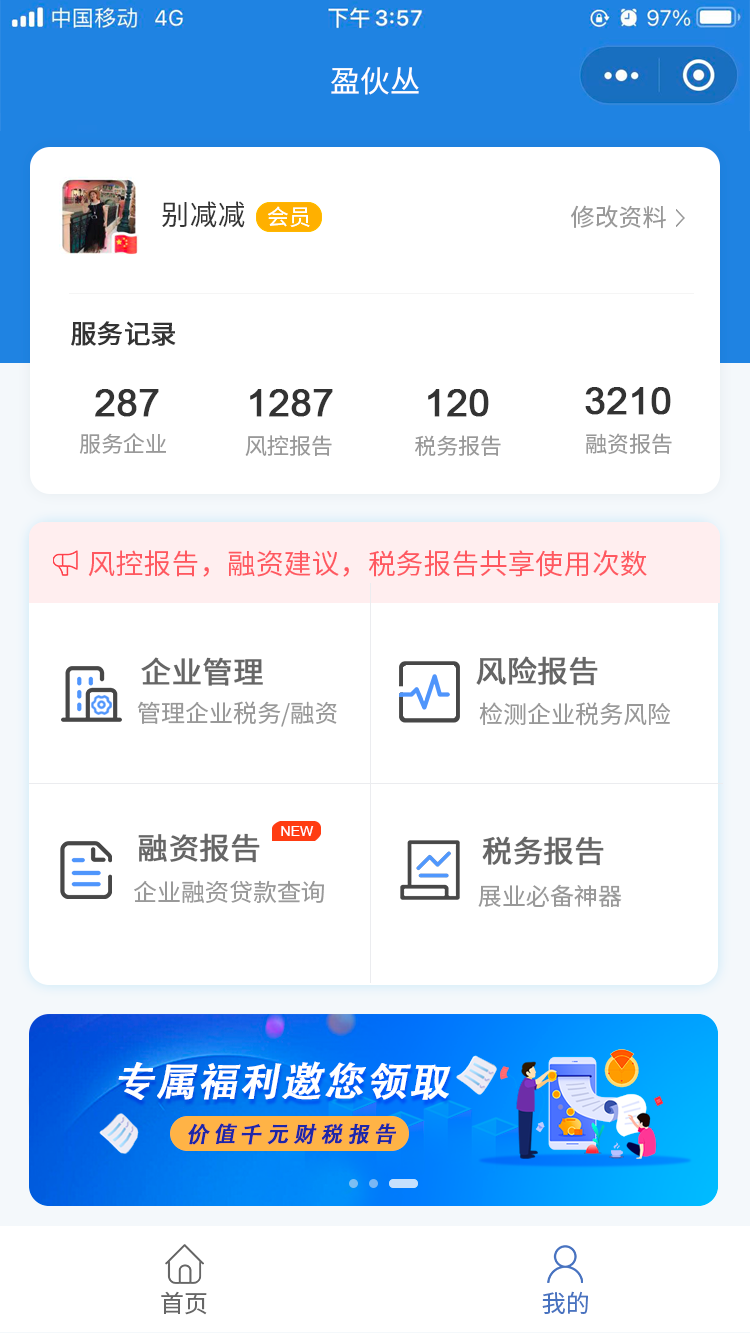Close the mini program with the circle icon
Image resolution: width=750 pixels, height=1333 pixels.
pyautogui.click(x=698, y=76)
